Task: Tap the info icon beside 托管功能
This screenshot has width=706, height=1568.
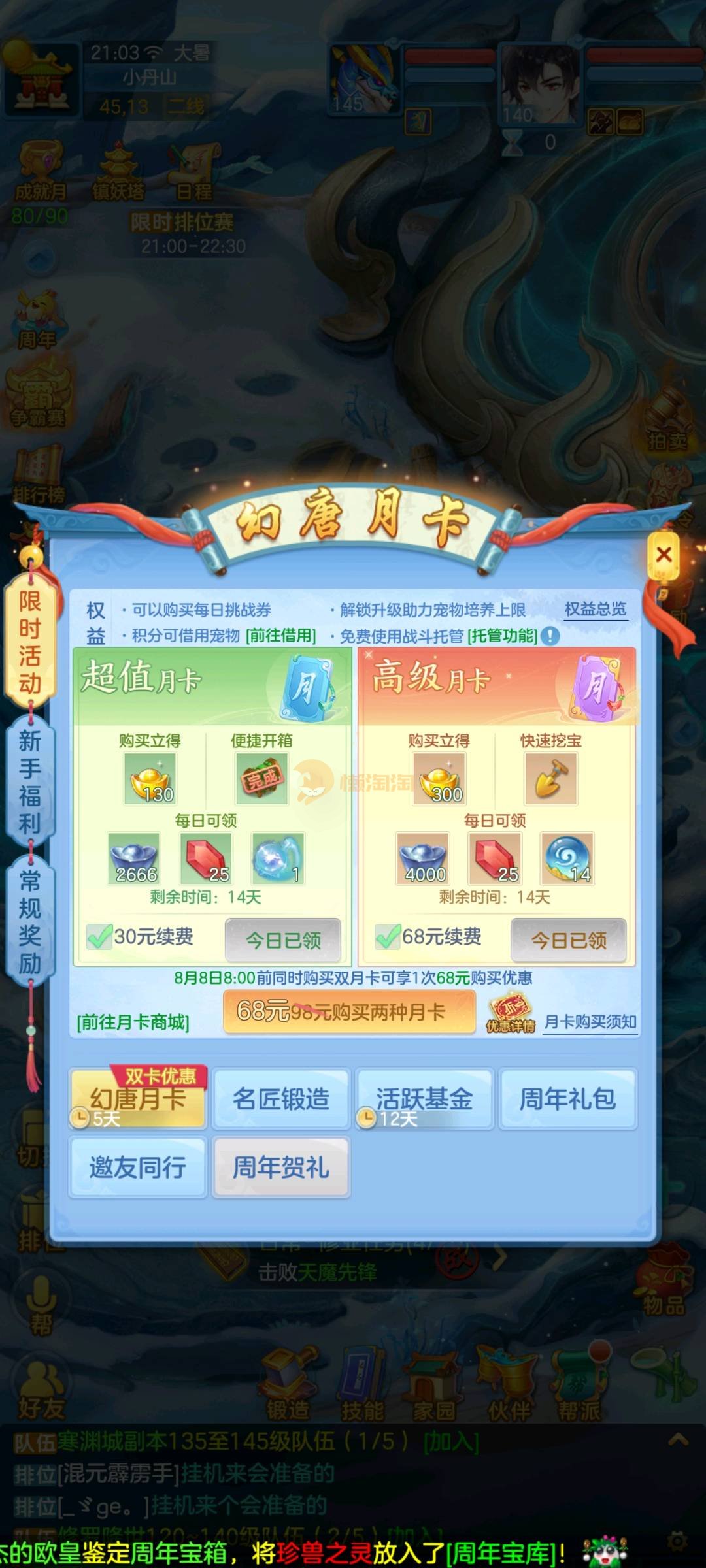Action: (551, 636)
